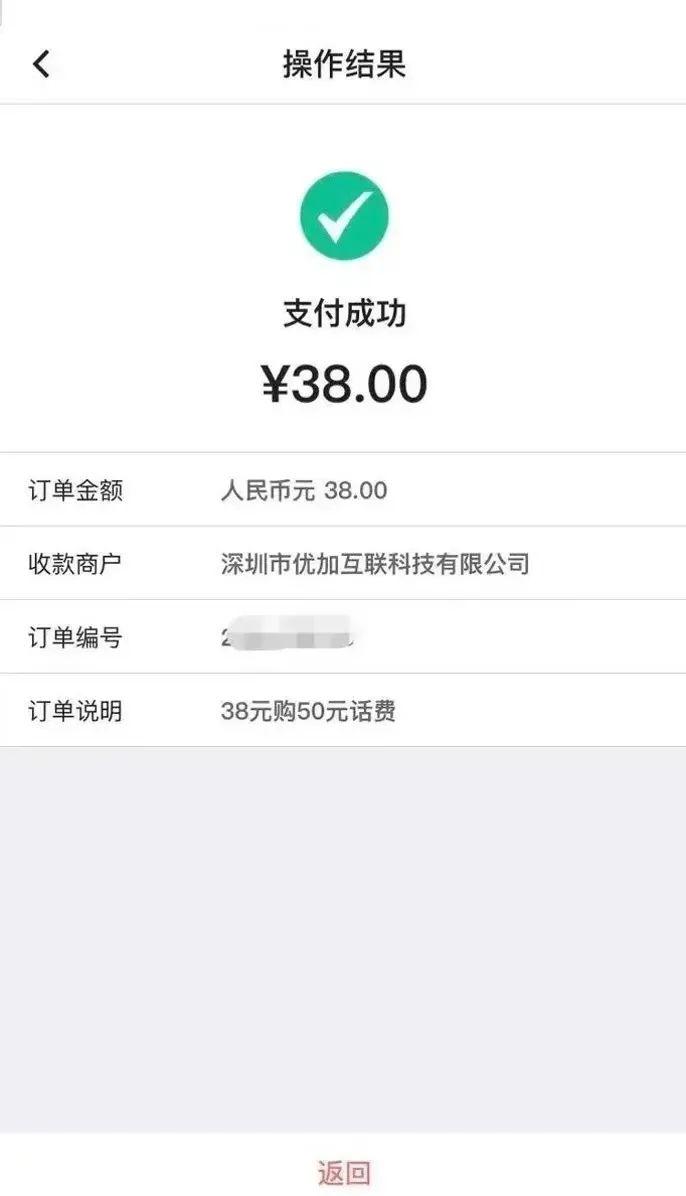This screenshot has width=686, height=1196.
Task: Tap the 返回 button at the bottom
Action: click(x=344, y=1172)
